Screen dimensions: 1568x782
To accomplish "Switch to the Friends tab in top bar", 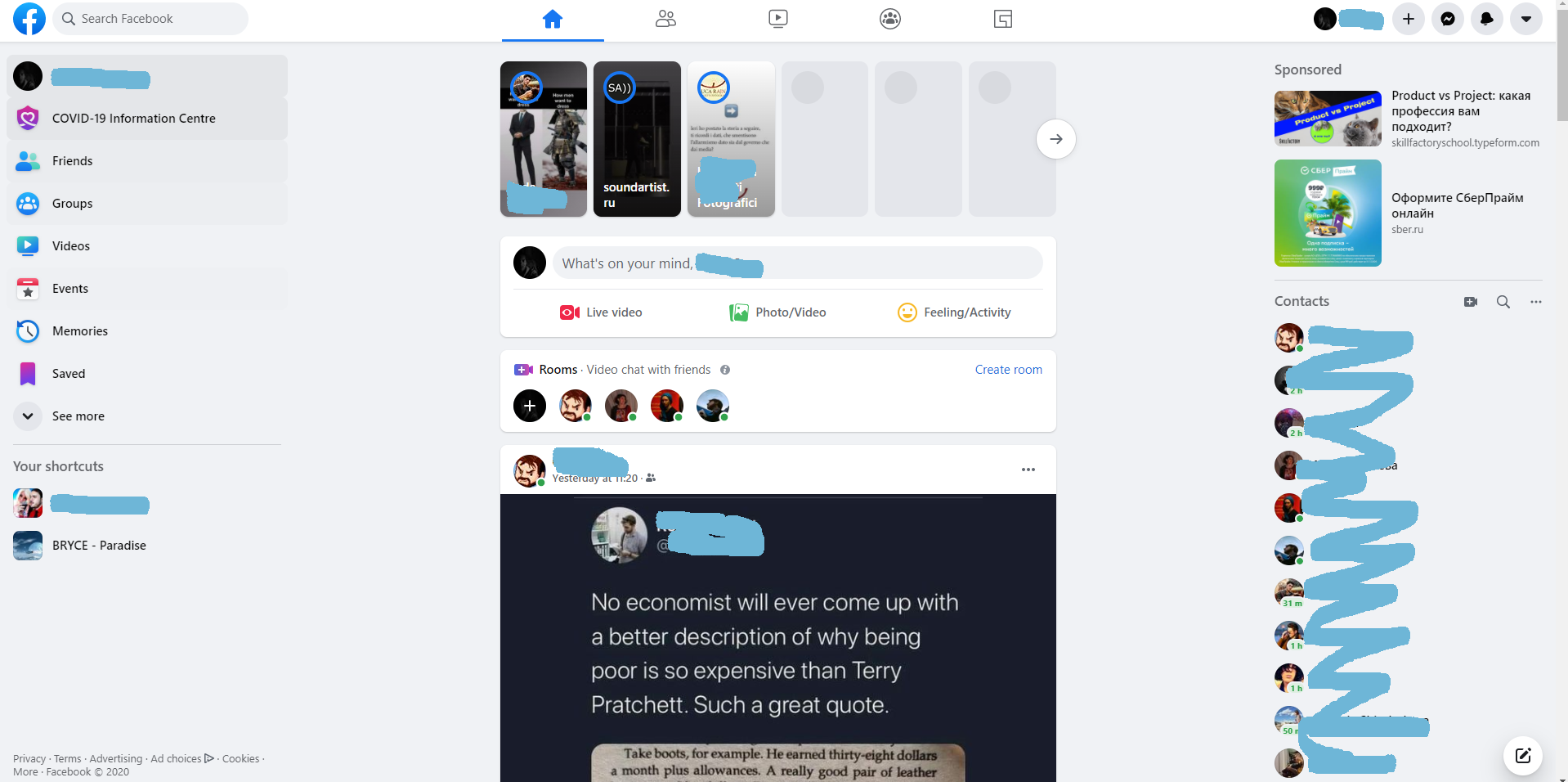I will [665, 19].
